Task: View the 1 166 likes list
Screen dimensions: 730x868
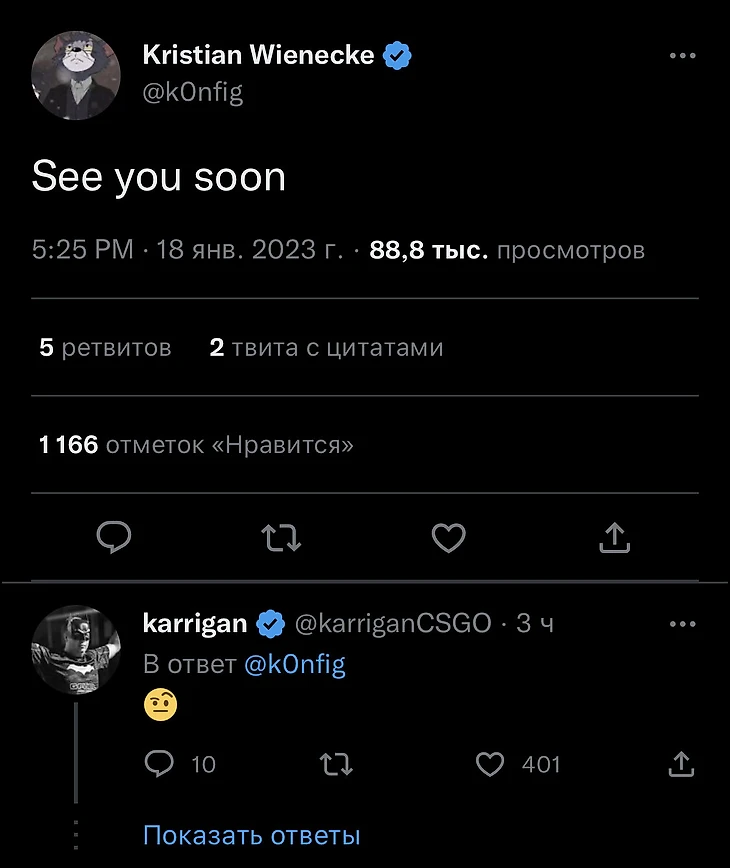Action: tap(196, 444)
